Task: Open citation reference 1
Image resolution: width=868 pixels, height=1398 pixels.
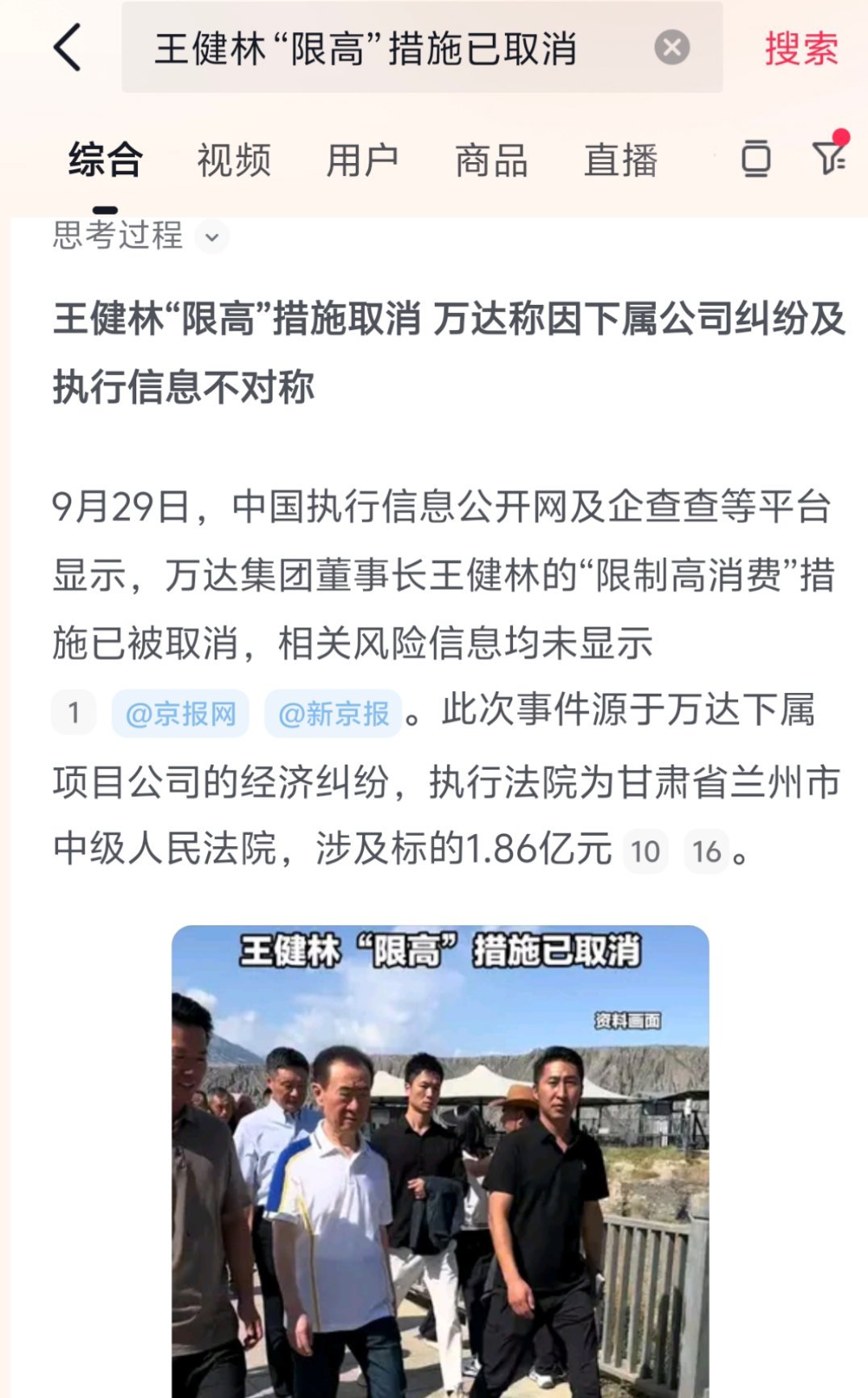Action: pyautogui.click(x=73, y=713)
